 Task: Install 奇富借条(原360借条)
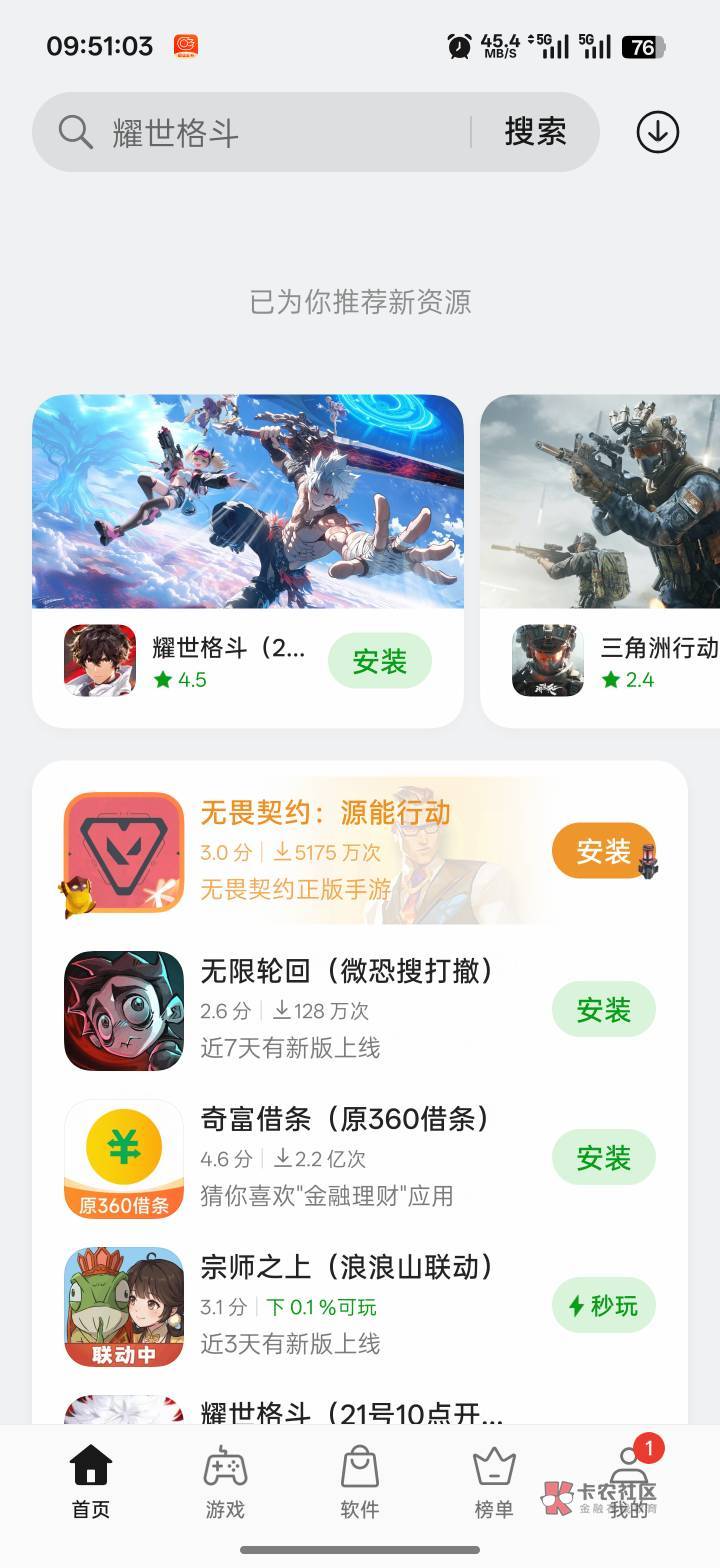click(604, 1158)
